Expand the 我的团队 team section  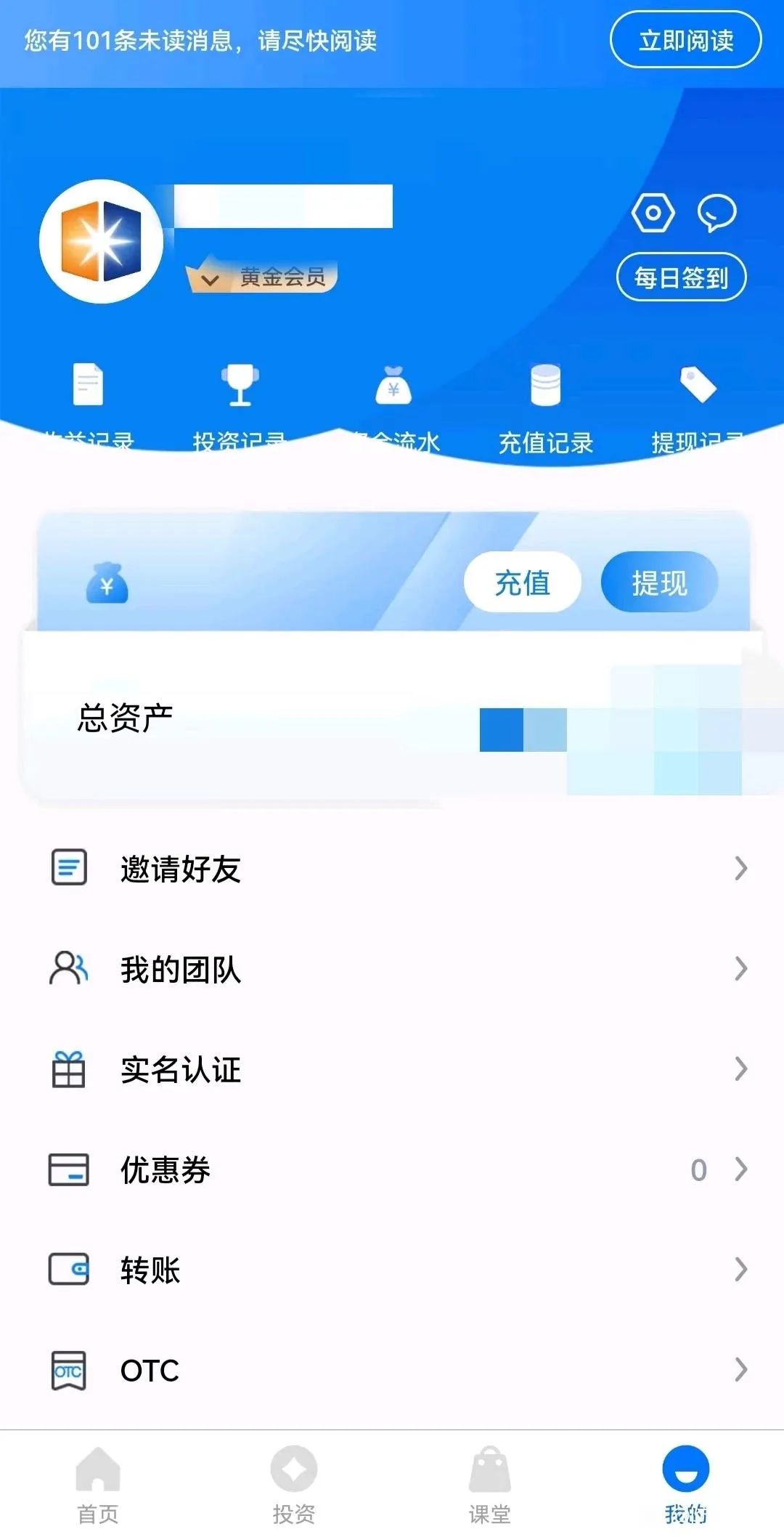[x=740, y=969]
